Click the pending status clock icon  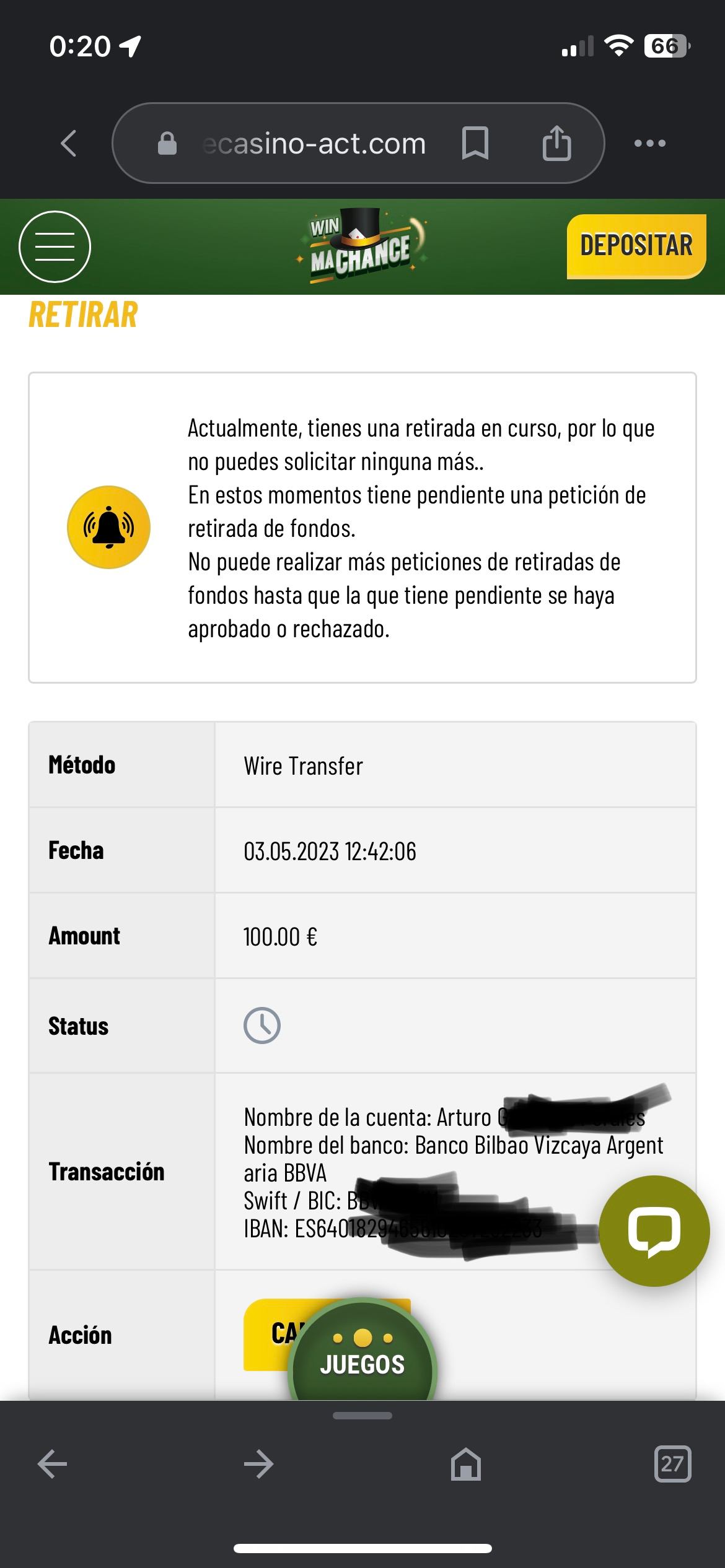click(263, 1026)
